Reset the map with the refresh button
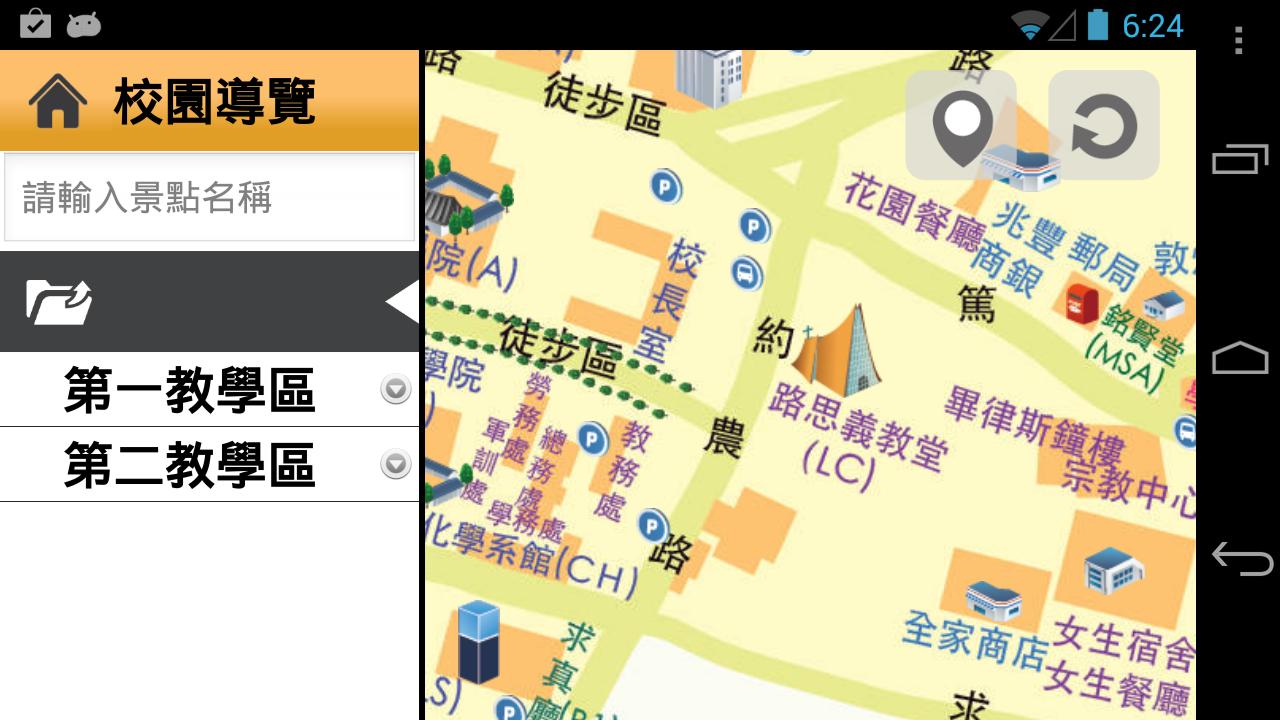1280x720 pixels. pos(1103,125)
